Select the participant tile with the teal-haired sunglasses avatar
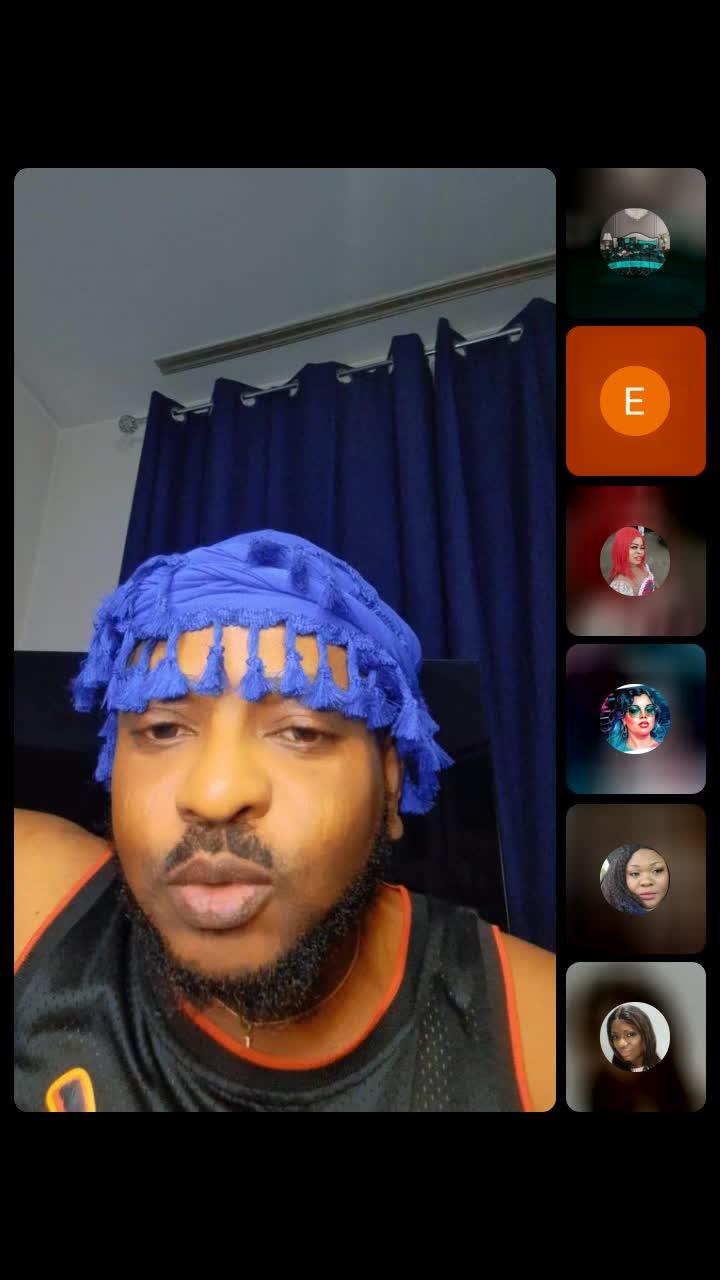 635,719
